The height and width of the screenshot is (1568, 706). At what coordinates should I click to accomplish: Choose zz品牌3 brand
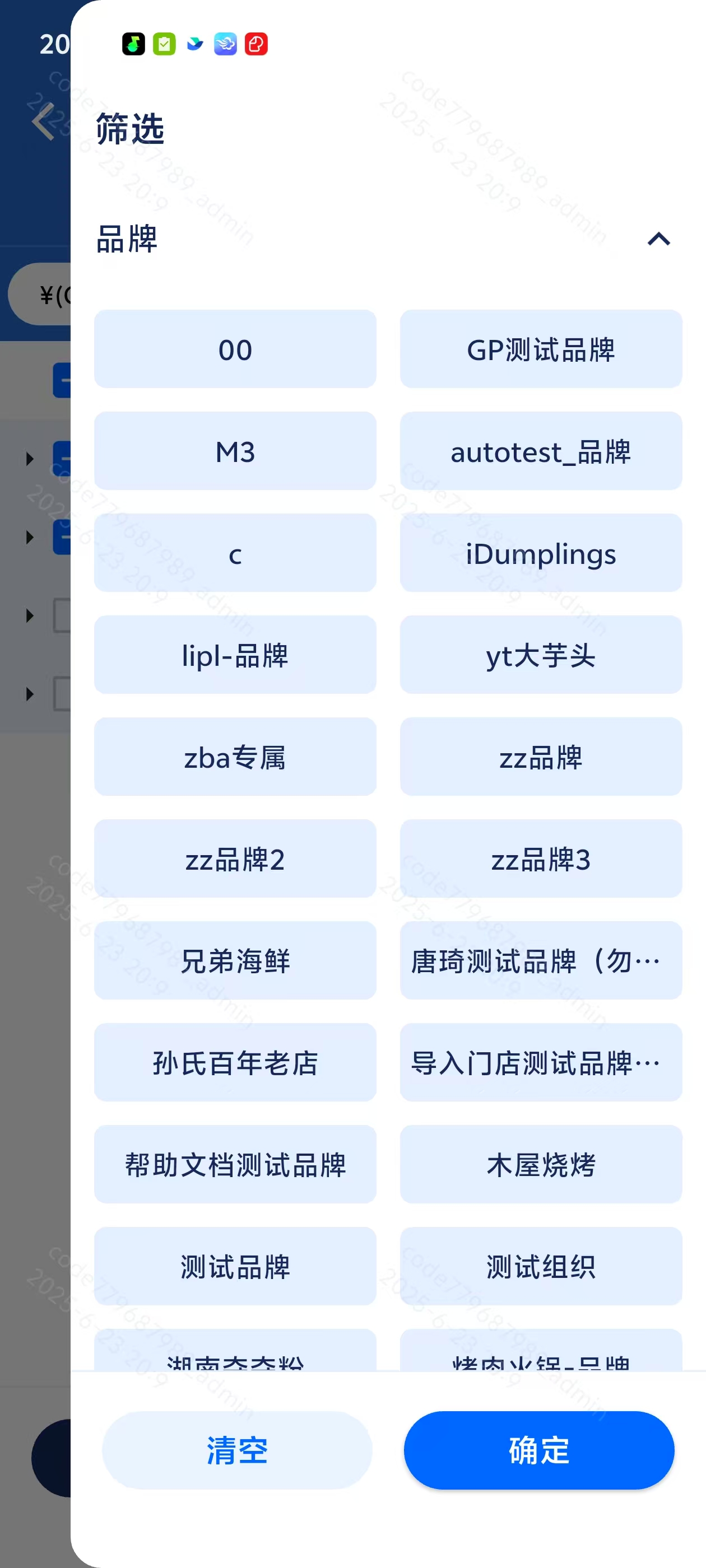coord(541,858)
